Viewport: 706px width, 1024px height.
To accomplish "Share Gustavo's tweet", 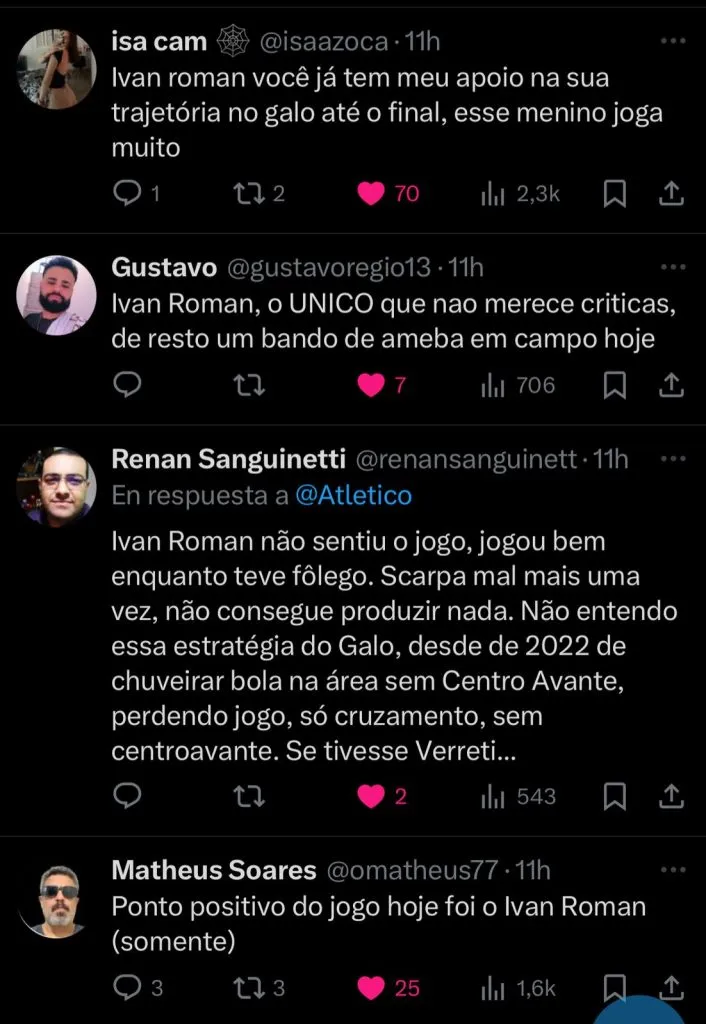I will tap(673, 385).
